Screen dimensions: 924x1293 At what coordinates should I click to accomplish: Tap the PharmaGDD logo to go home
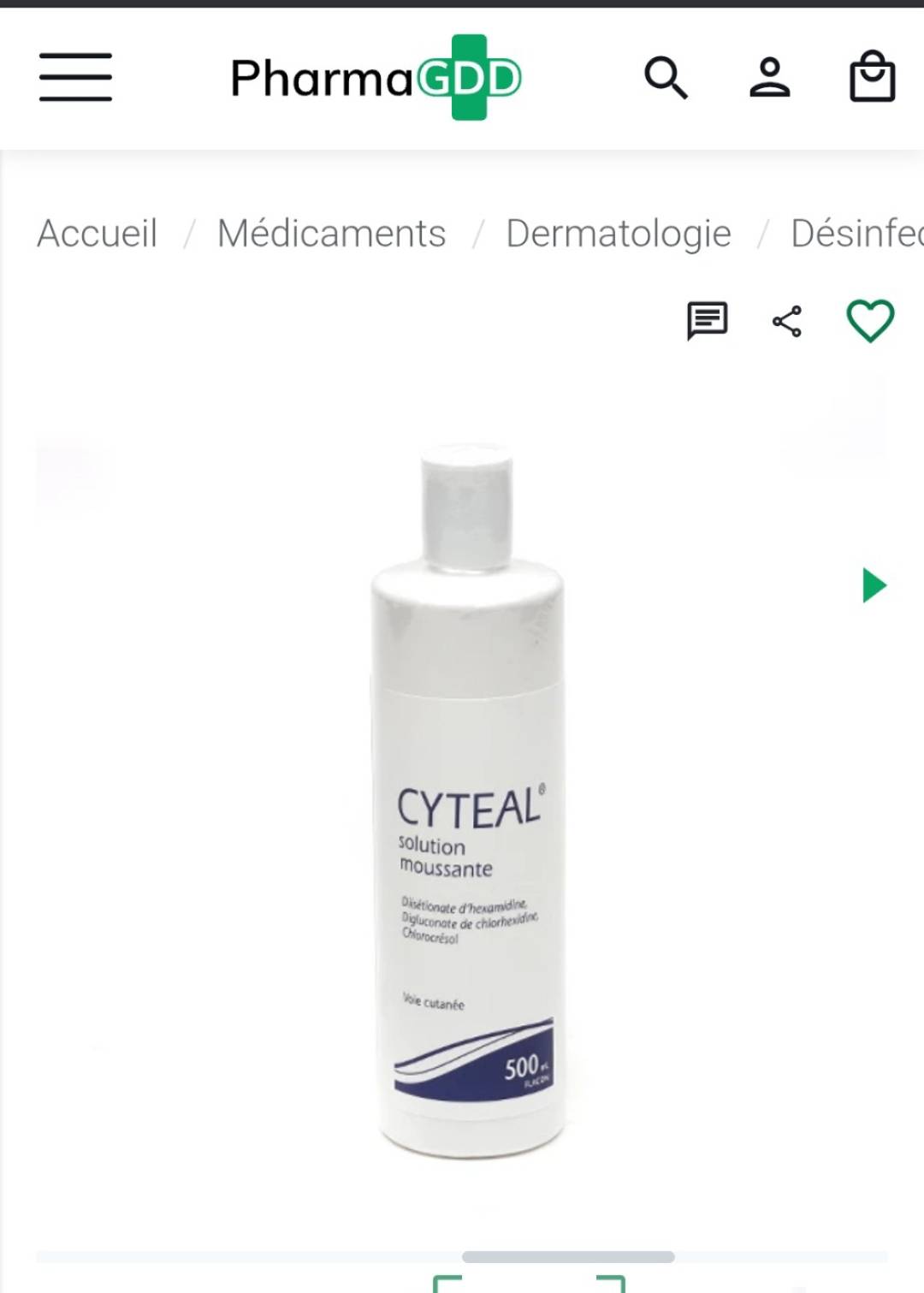click(x=376, y=78)
